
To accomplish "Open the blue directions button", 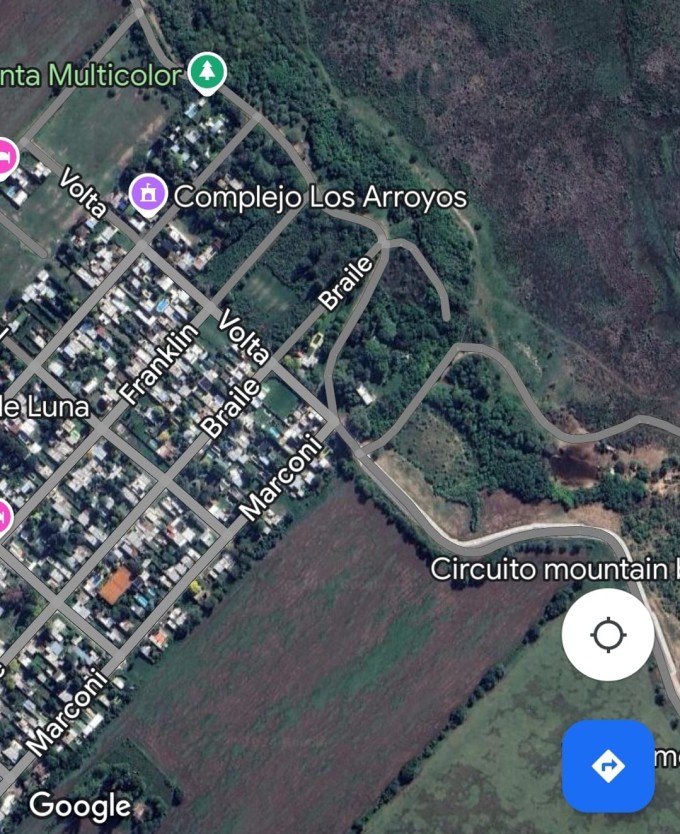I will coord(608,766).
